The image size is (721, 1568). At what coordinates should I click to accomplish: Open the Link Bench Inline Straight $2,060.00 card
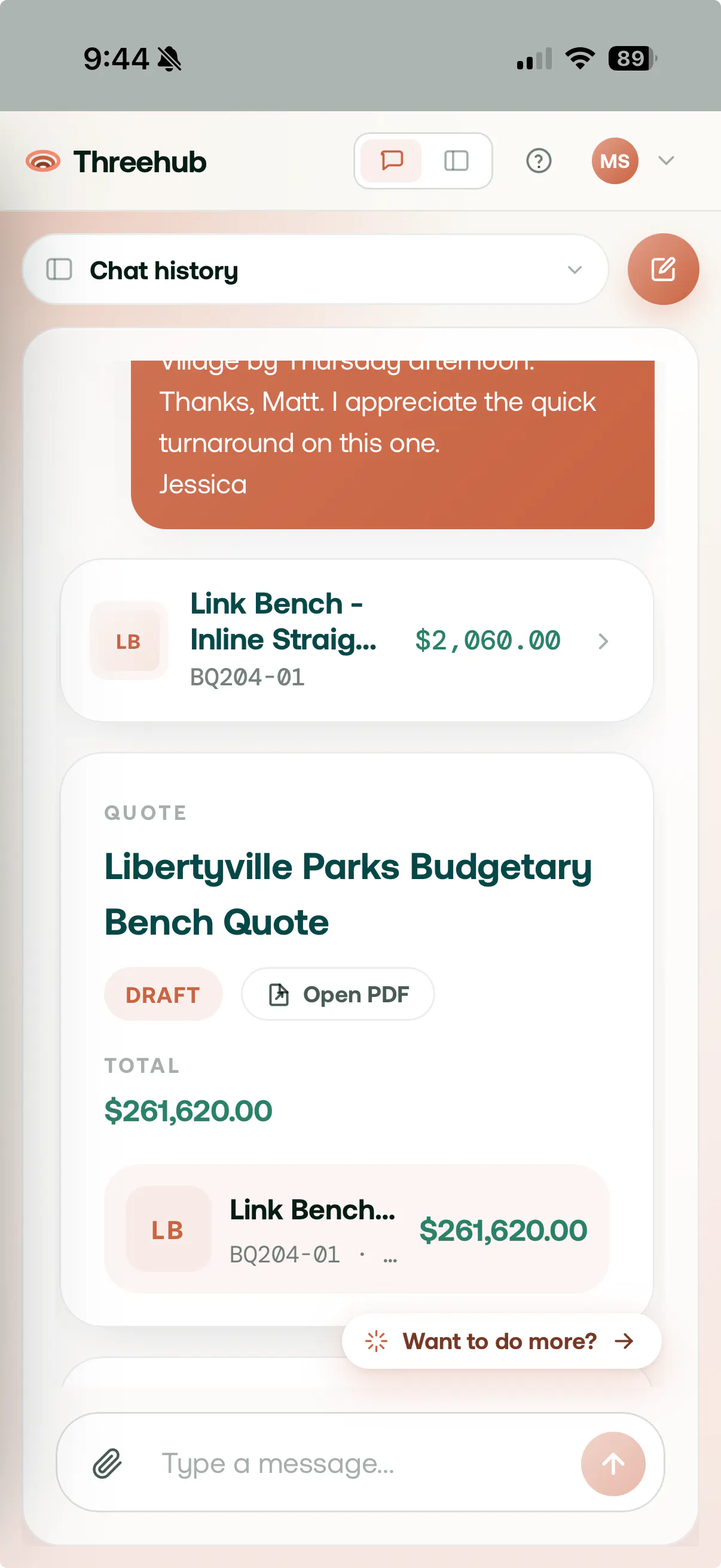coord(356,640)
